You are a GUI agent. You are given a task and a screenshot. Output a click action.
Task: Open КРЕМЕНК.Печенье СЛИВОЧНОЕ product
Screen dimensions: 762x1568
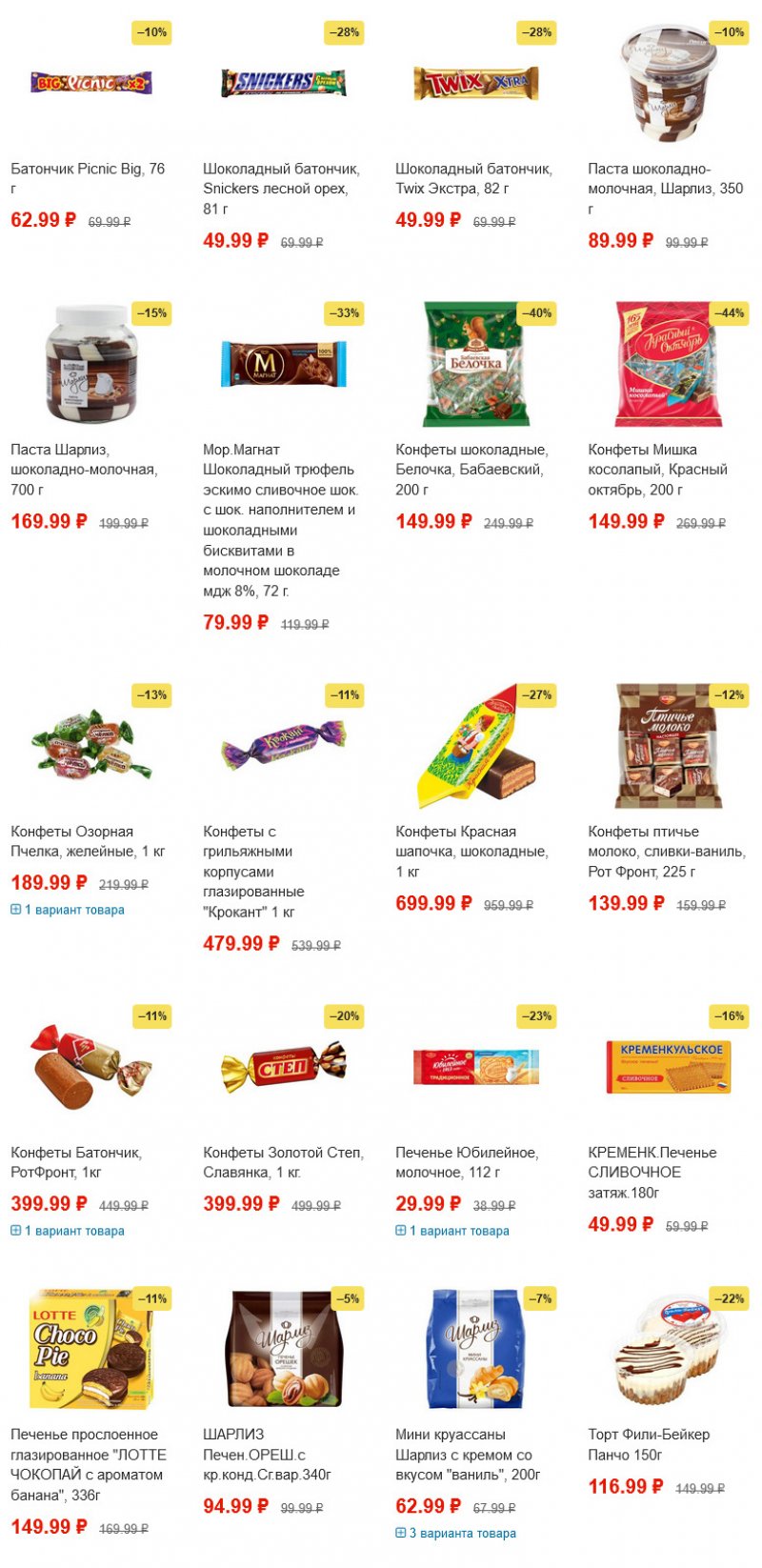point(652,1173)
